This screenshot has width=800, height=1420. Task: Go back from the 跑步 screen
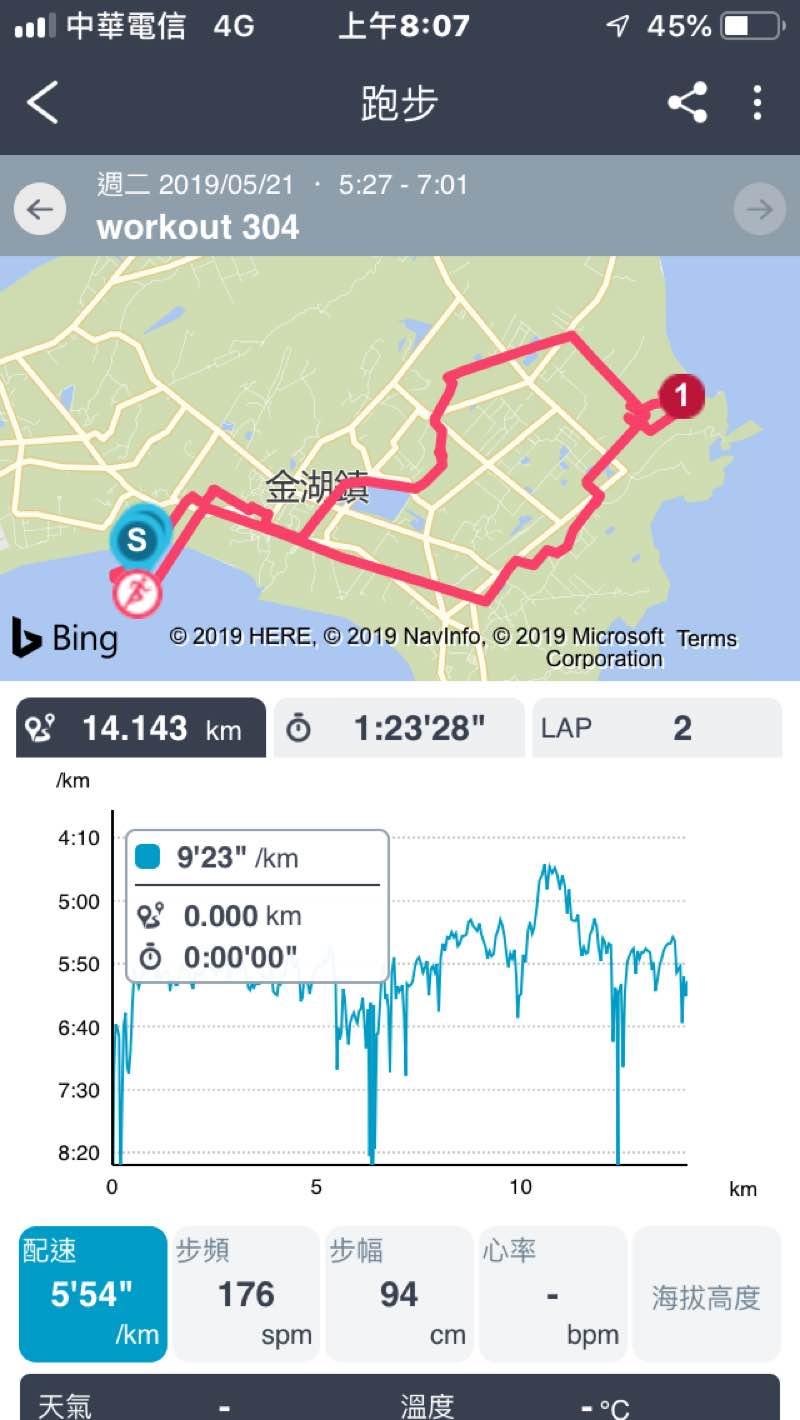(x=42, y=103)
